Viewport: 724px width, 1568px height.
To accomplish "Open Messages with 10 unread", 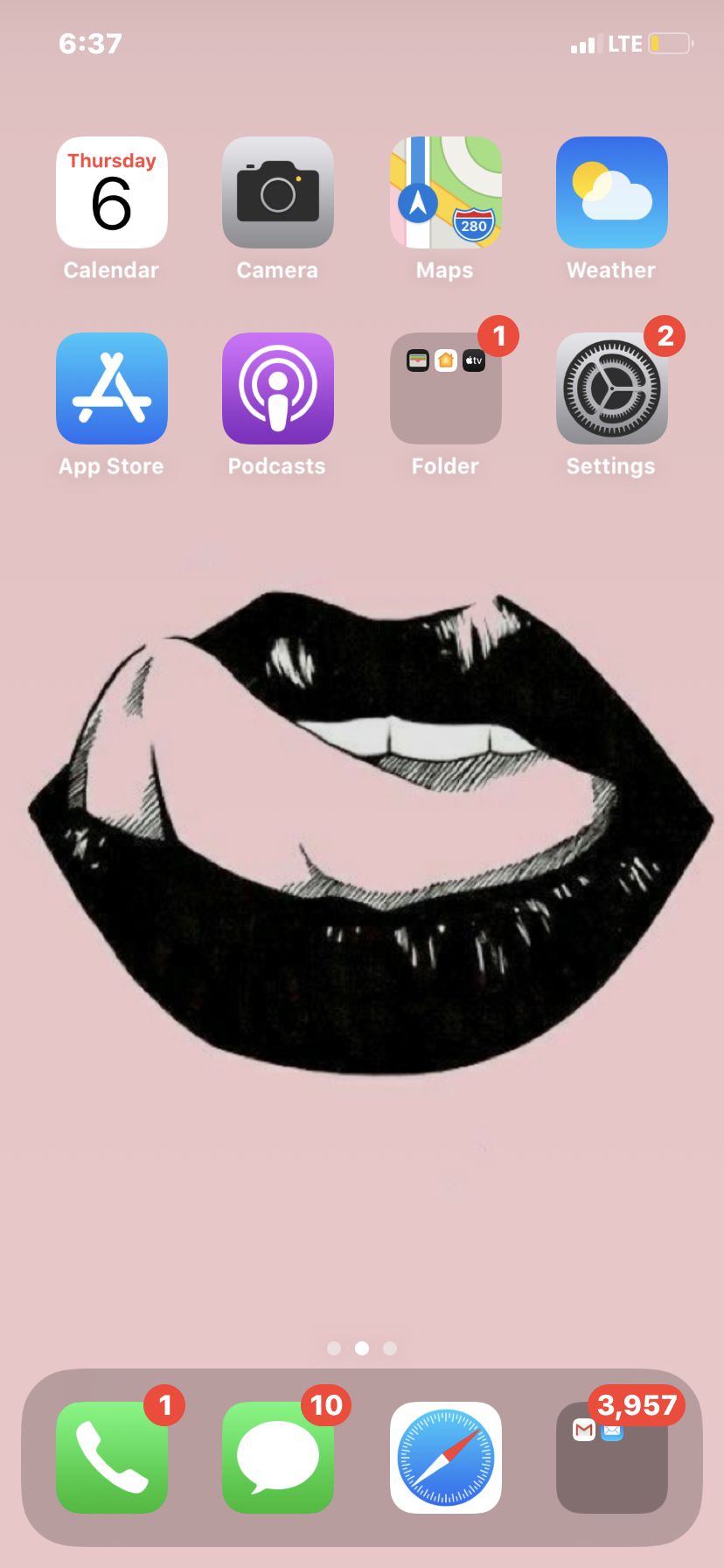I will click(278, 1458).
